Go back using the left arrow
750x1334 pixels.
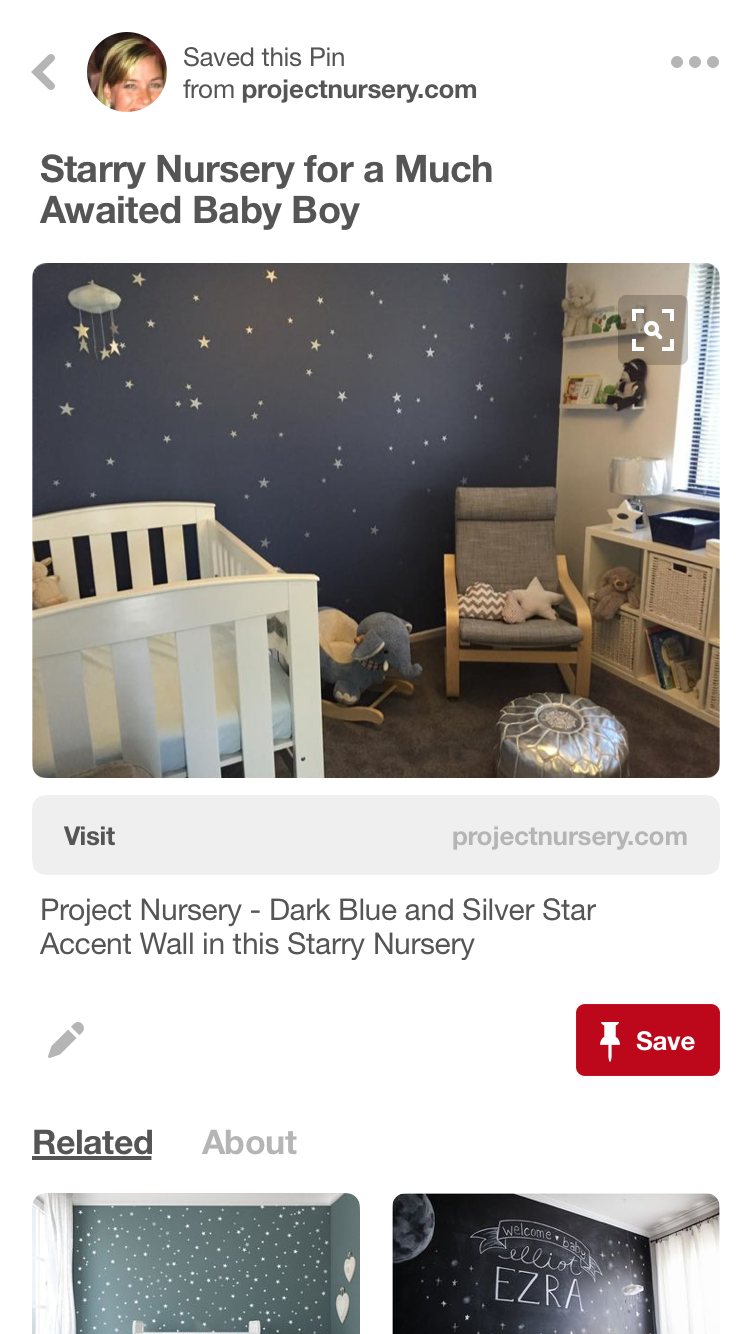point(44,72)
